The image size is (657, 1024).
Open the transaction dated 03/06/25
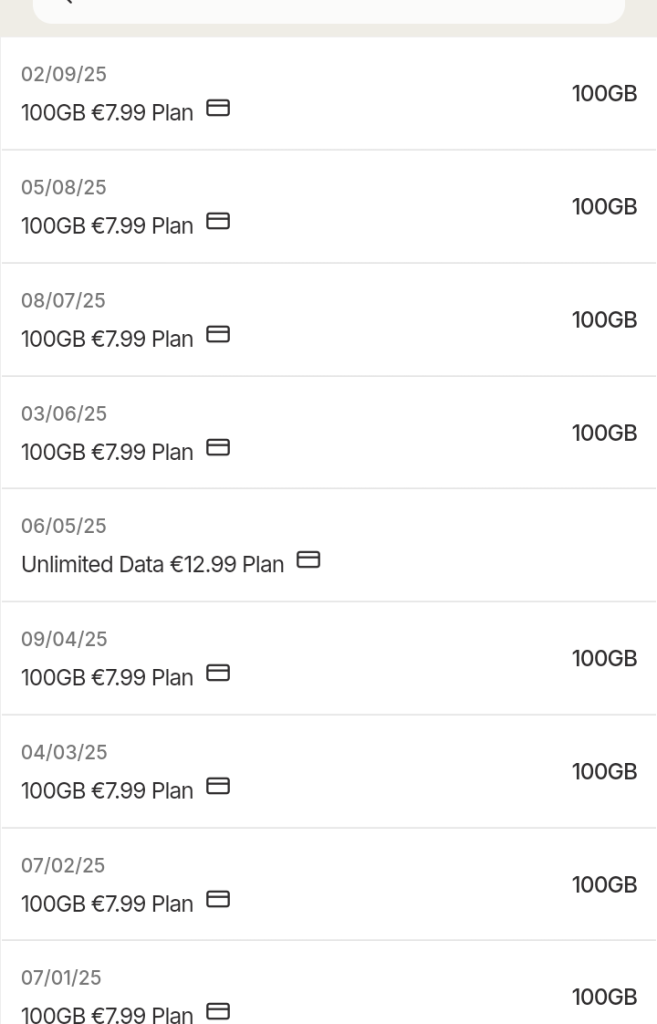pyautogui.click(x=328, y=433)
